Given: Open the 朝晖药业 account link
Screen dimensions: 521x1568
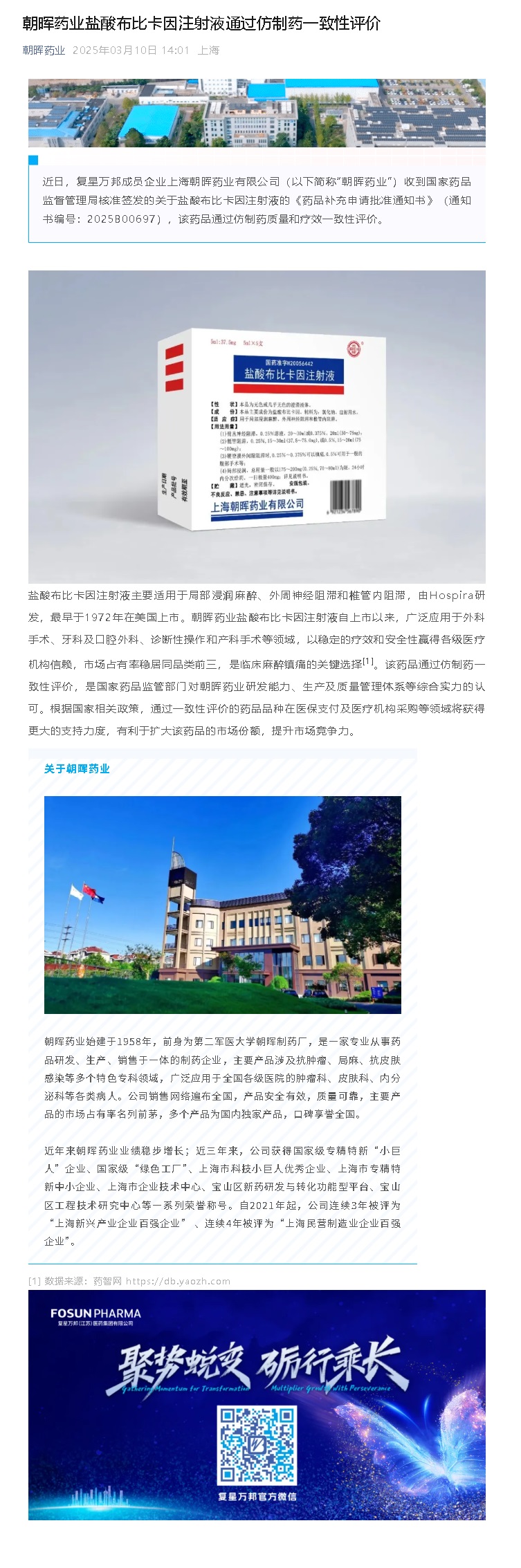Looking at the screenshot, I should pos(44,50).
